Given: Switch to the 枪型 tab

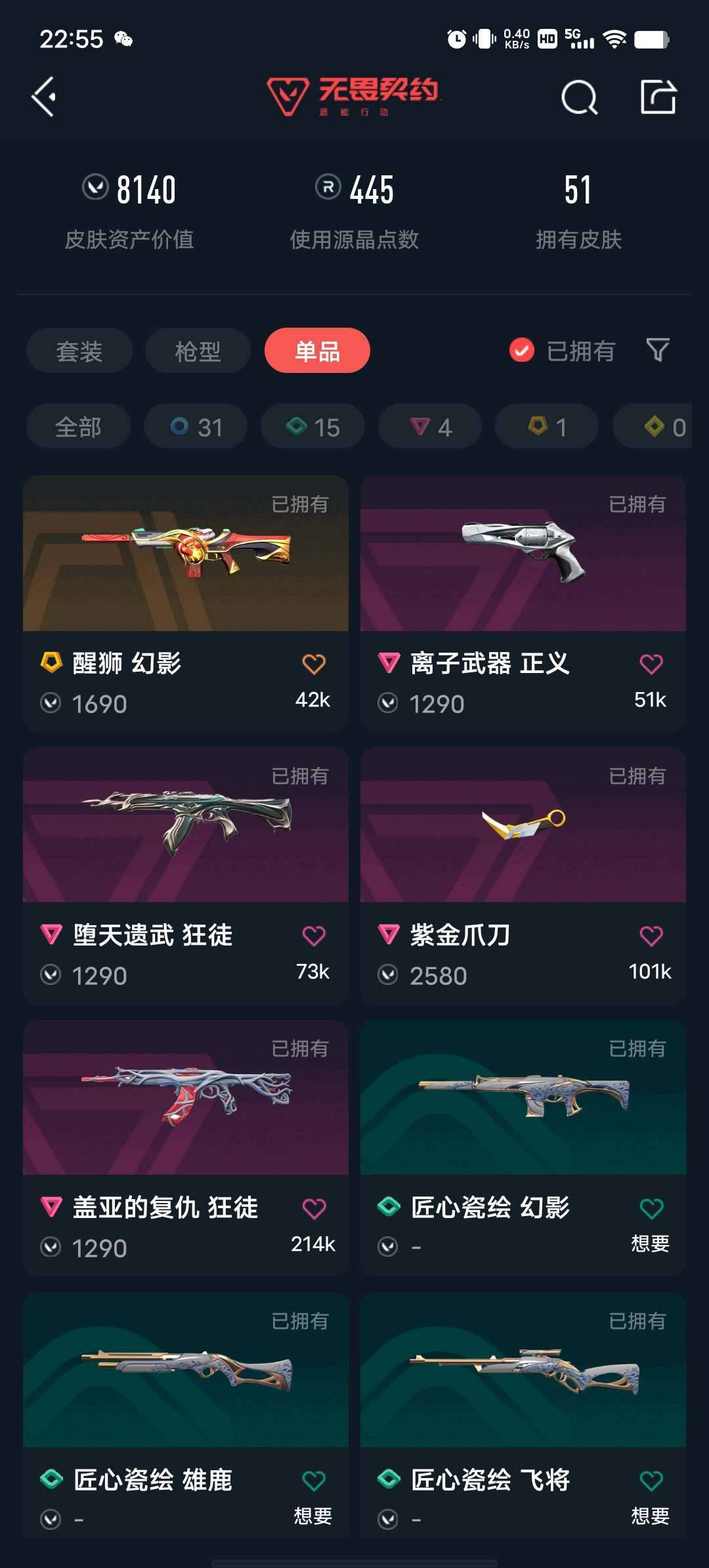Looking at the screenshot, I should 197,351.
